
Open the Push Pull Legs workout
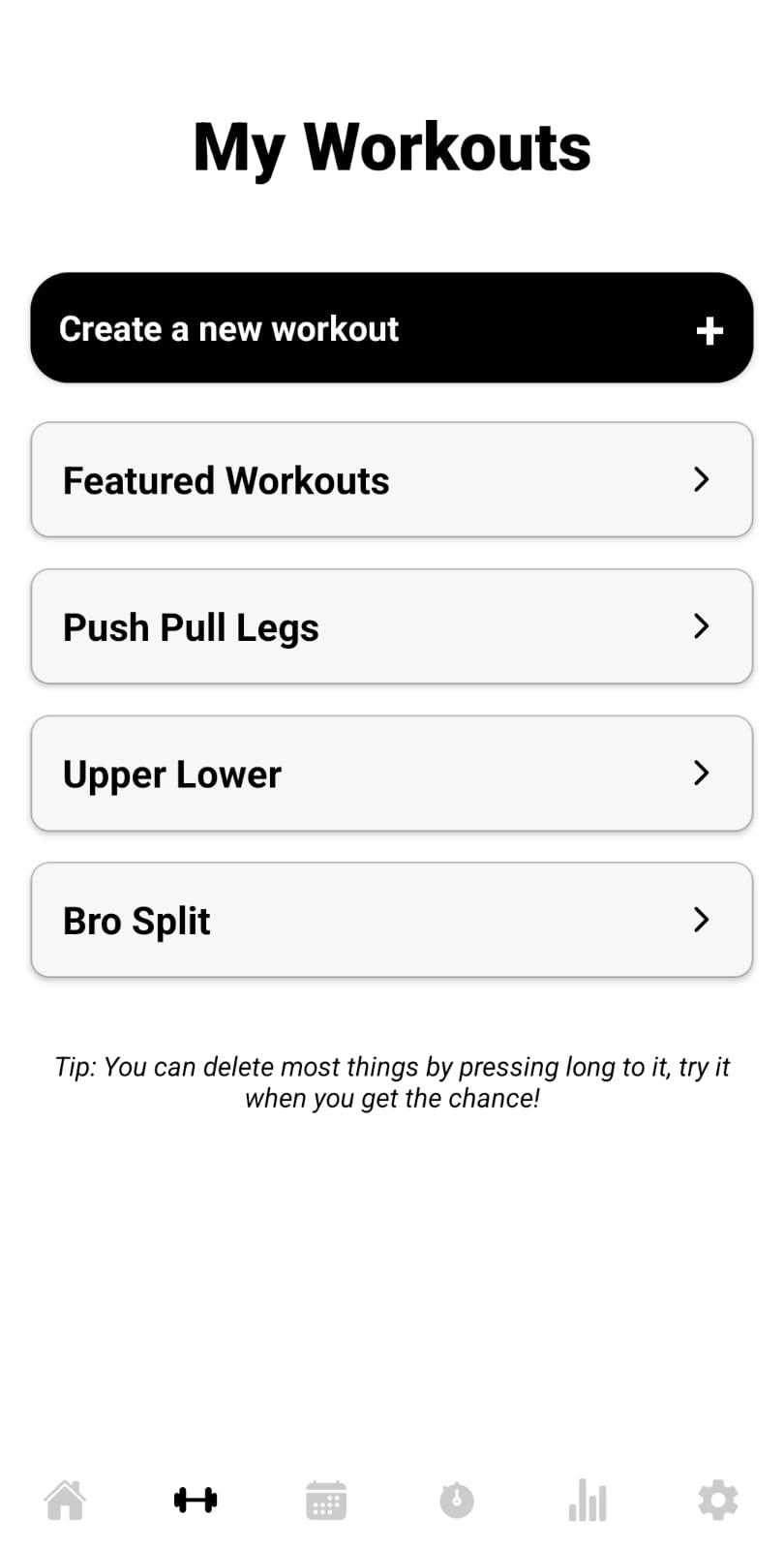pos(392,626)
